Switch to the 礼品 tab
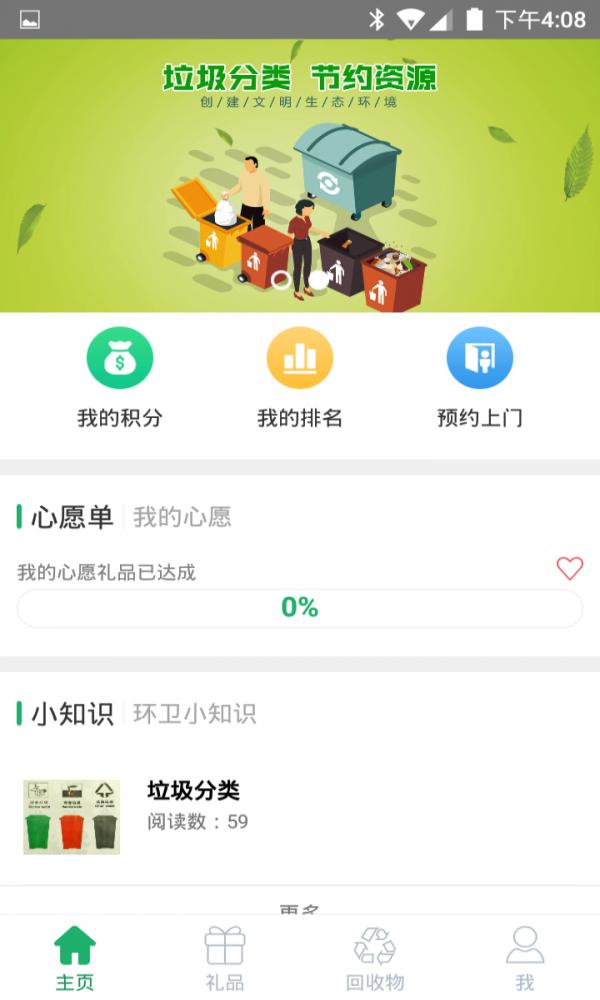Viewport: 600px width, 1000px height. (x=225, y=957)
